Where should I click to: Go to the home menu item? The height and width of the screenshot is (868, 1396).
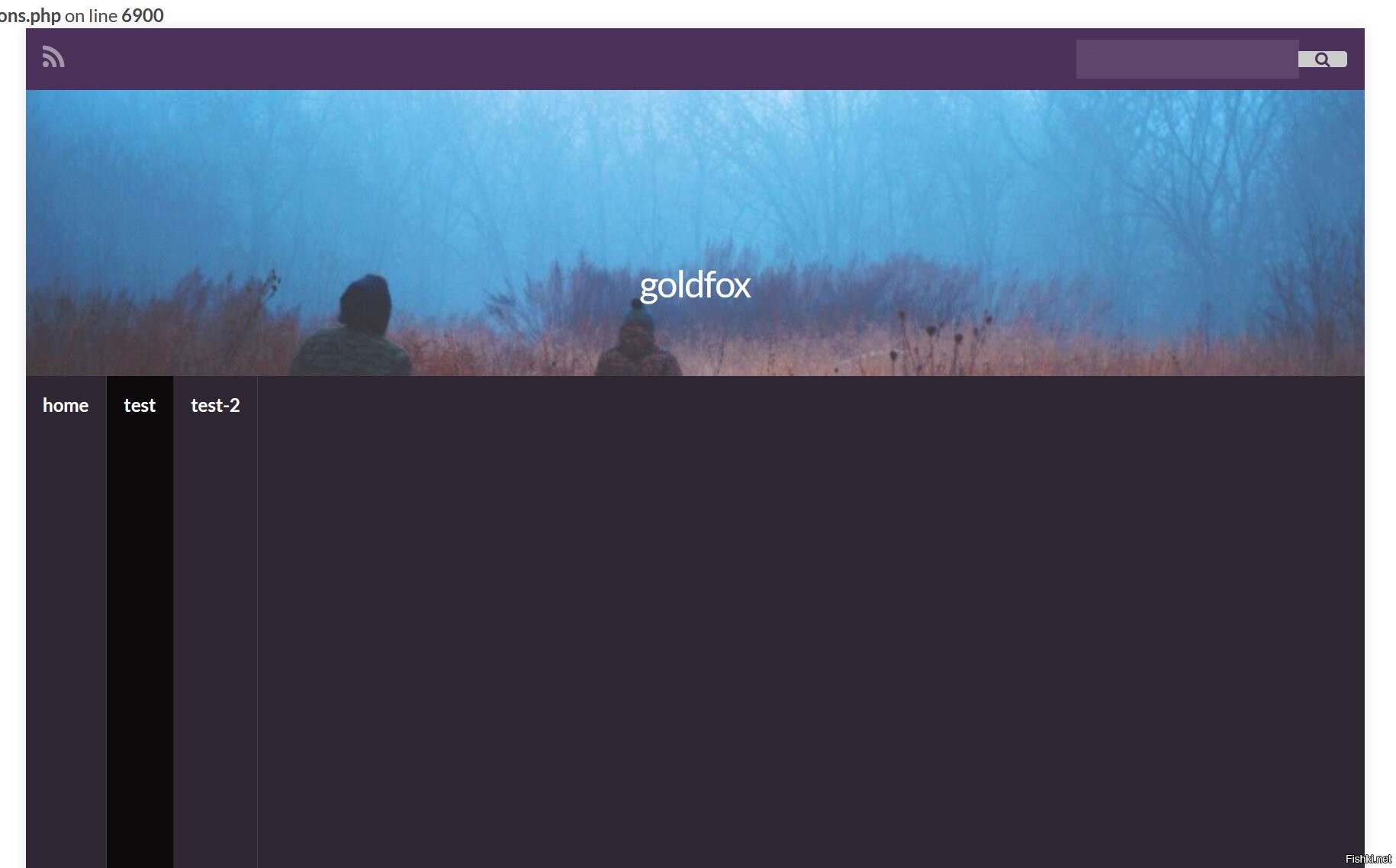tap(66, 405)
